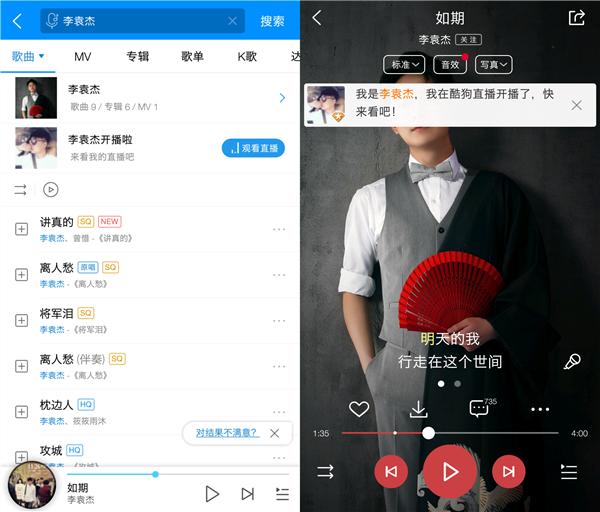Share the song 如期
This screenshot has width=600, height=512.
pos(576,18)
